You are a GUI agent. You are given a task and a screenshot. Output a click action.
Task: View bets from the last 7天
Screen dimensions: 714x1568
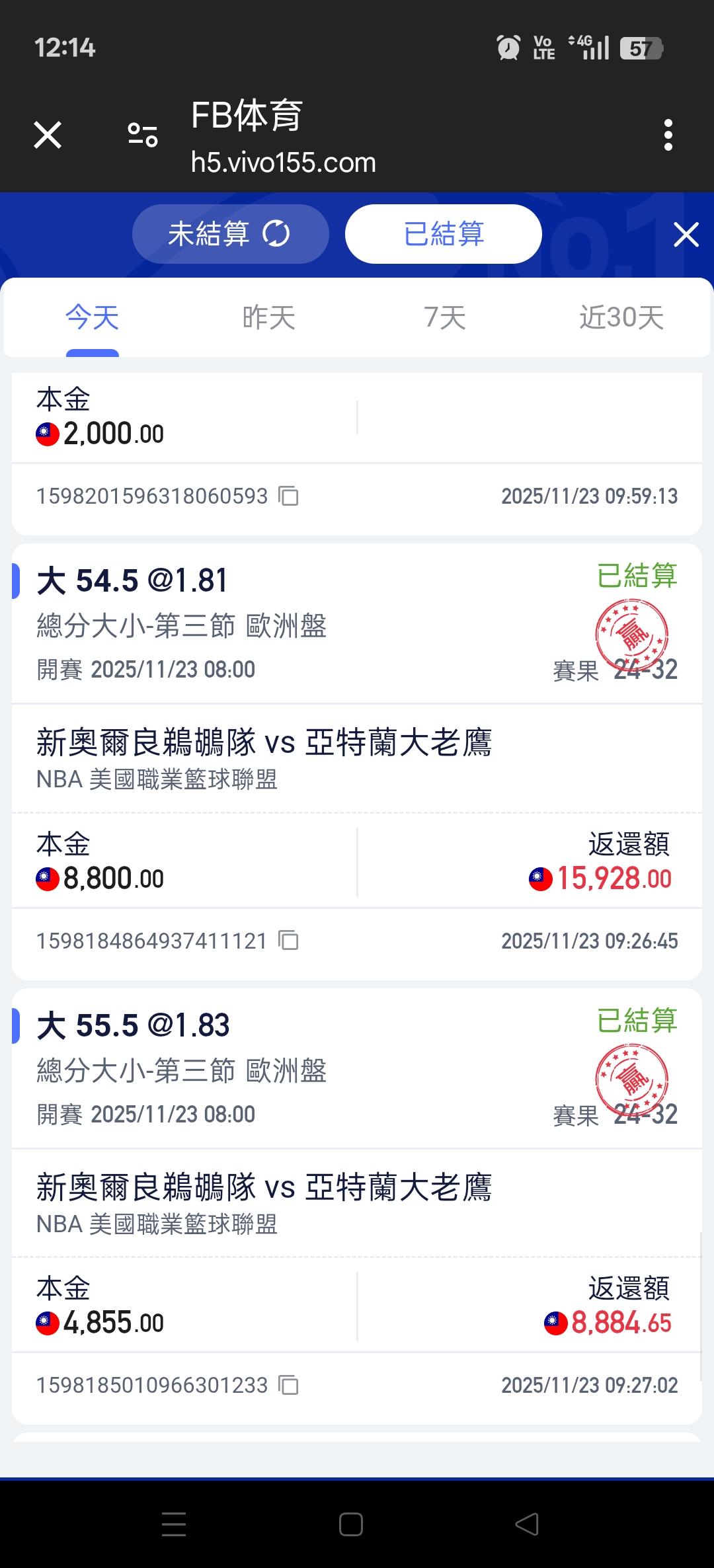pyautogui.click(x=445, y=318)
